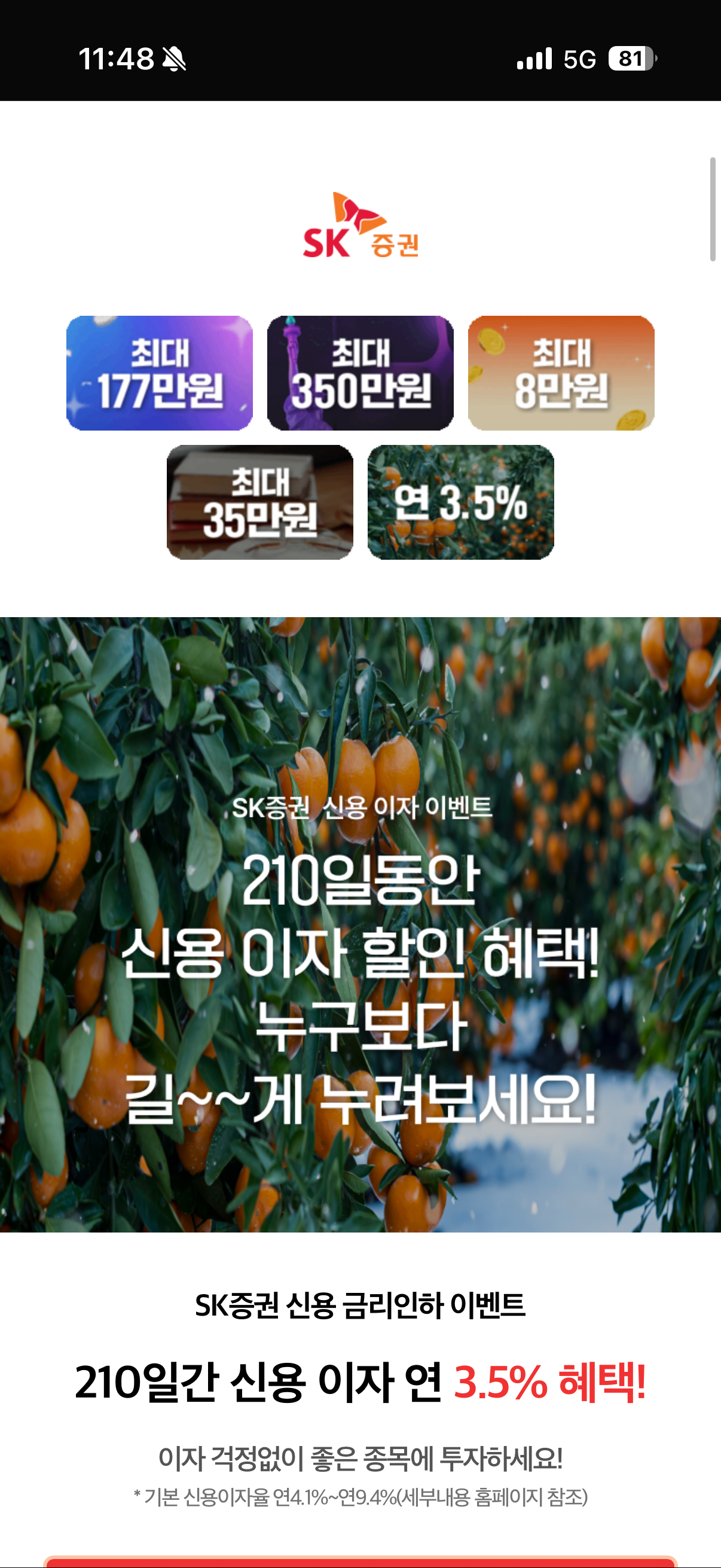721x1568 pixels.
Task: Open the 연 3.5% credit interest tile
Action: coord(460,502)
